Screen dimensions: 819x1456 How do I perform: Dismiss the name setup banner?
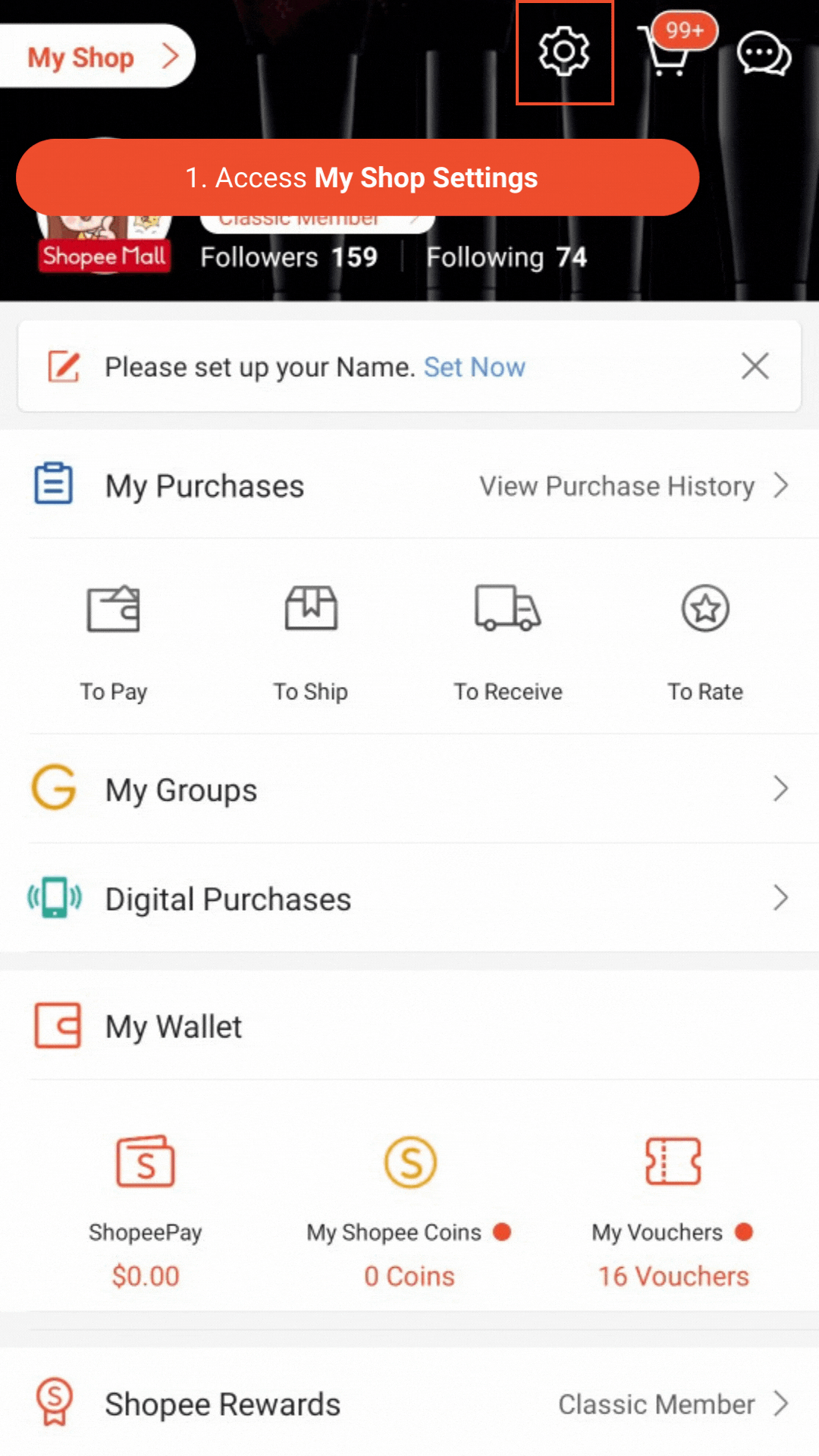pos(755,366)
